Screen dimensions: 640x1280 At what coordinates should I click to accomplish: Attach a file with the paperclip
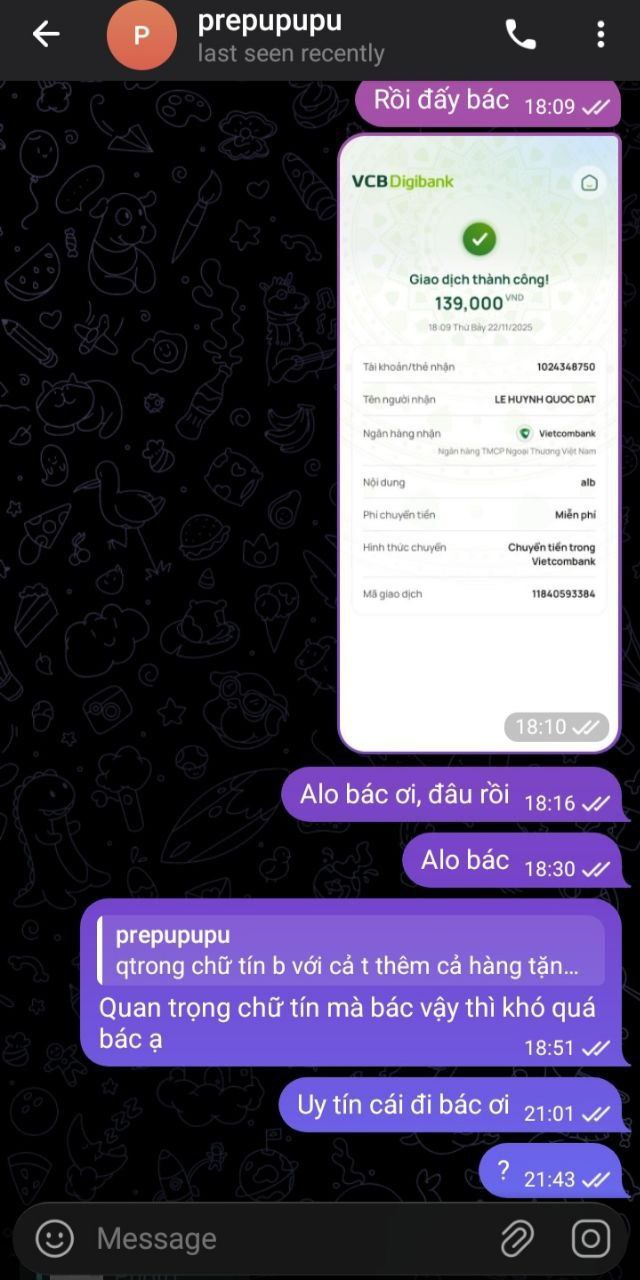pos(517,1239)
